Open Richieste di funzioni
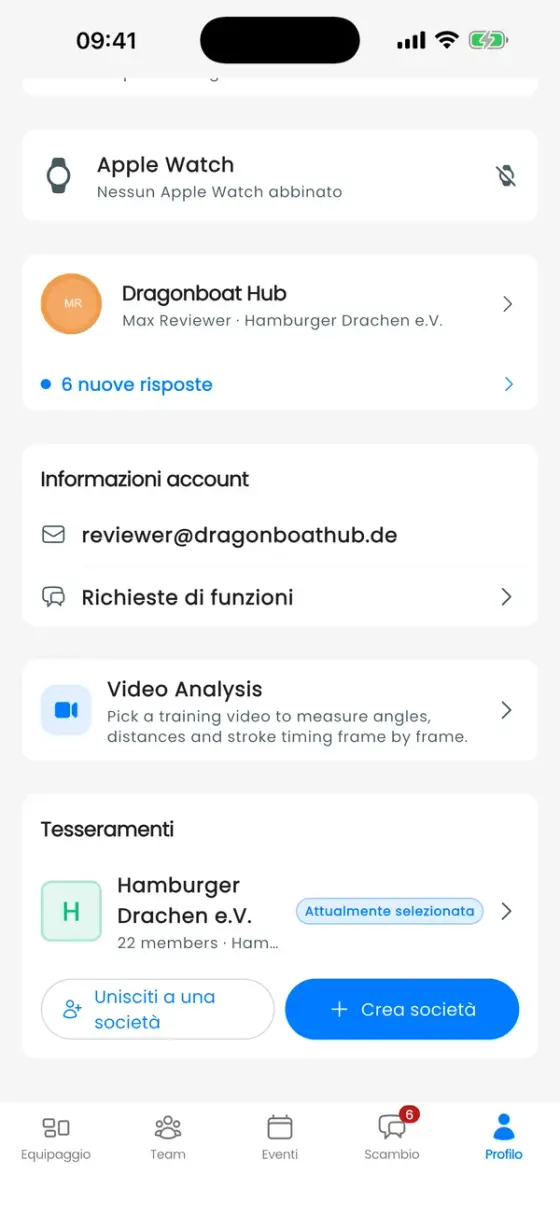The width and height of the screenshot is (560, 1216). click(x=280, y=597)
